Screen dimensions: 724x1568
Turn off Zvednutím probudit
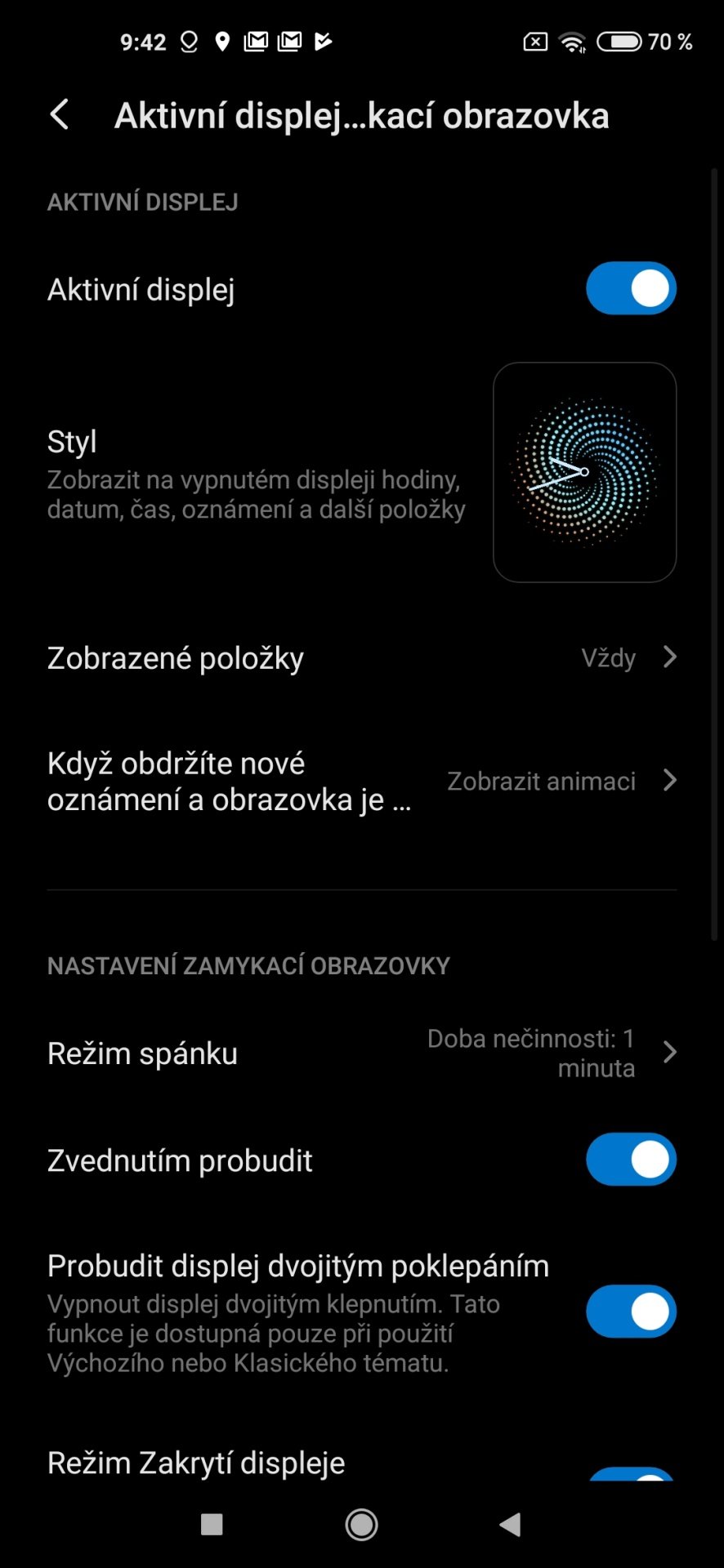pos(631,1160)
